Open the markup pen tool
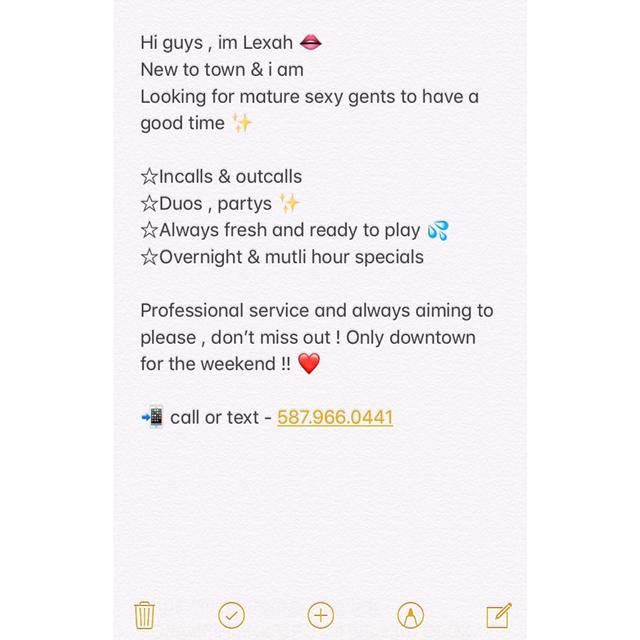Image resolution: width=640 pixels, height=640 pixels. tap(410, 614)
